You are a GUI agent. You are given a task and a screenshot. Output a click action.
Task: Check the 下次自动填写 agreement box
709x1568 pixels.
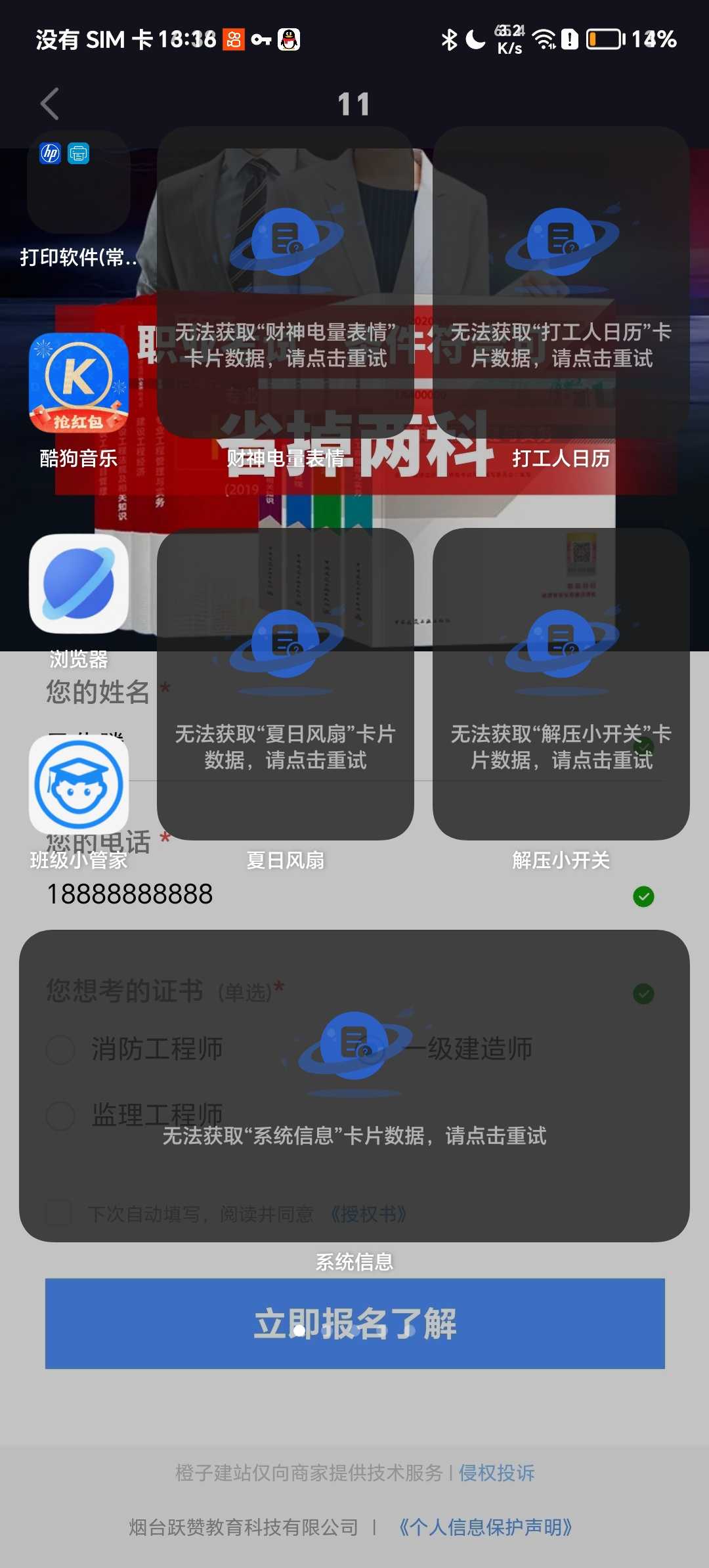click(58, 1213)
